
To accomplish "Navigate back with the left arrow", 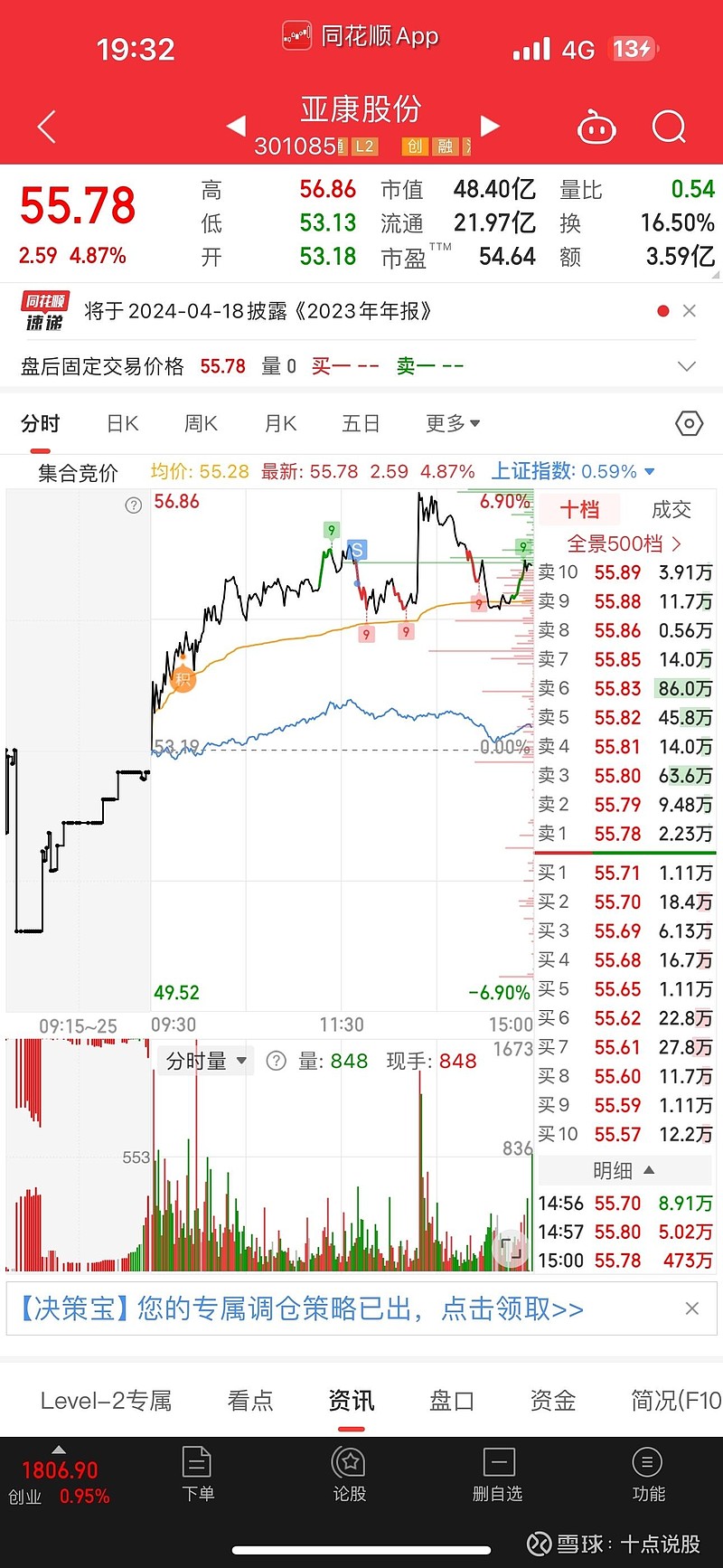I will (45, 127).
